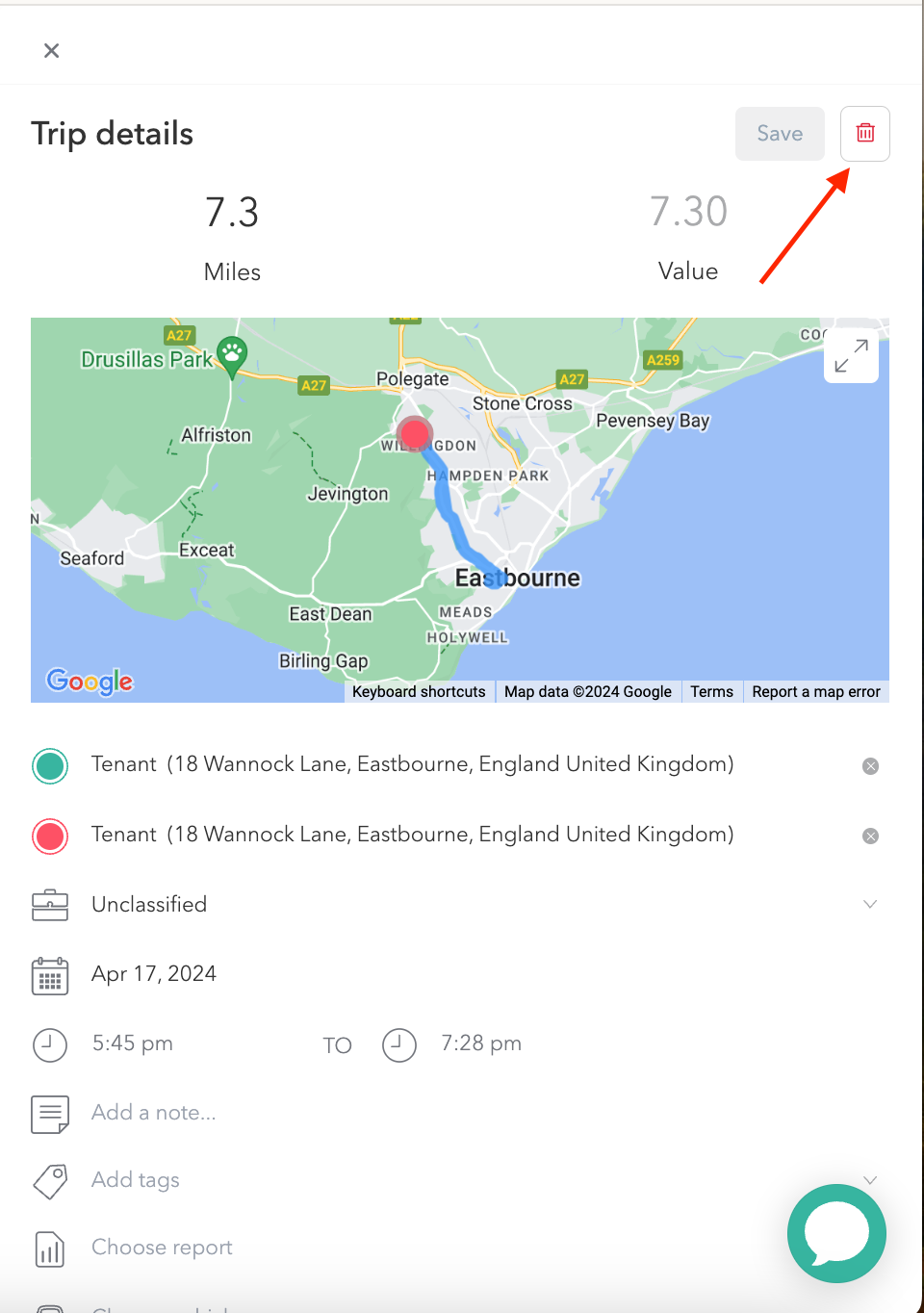Clear the green start location field
The width and height of the screenshot is (924, 1313).
click(x=870, y=766)
